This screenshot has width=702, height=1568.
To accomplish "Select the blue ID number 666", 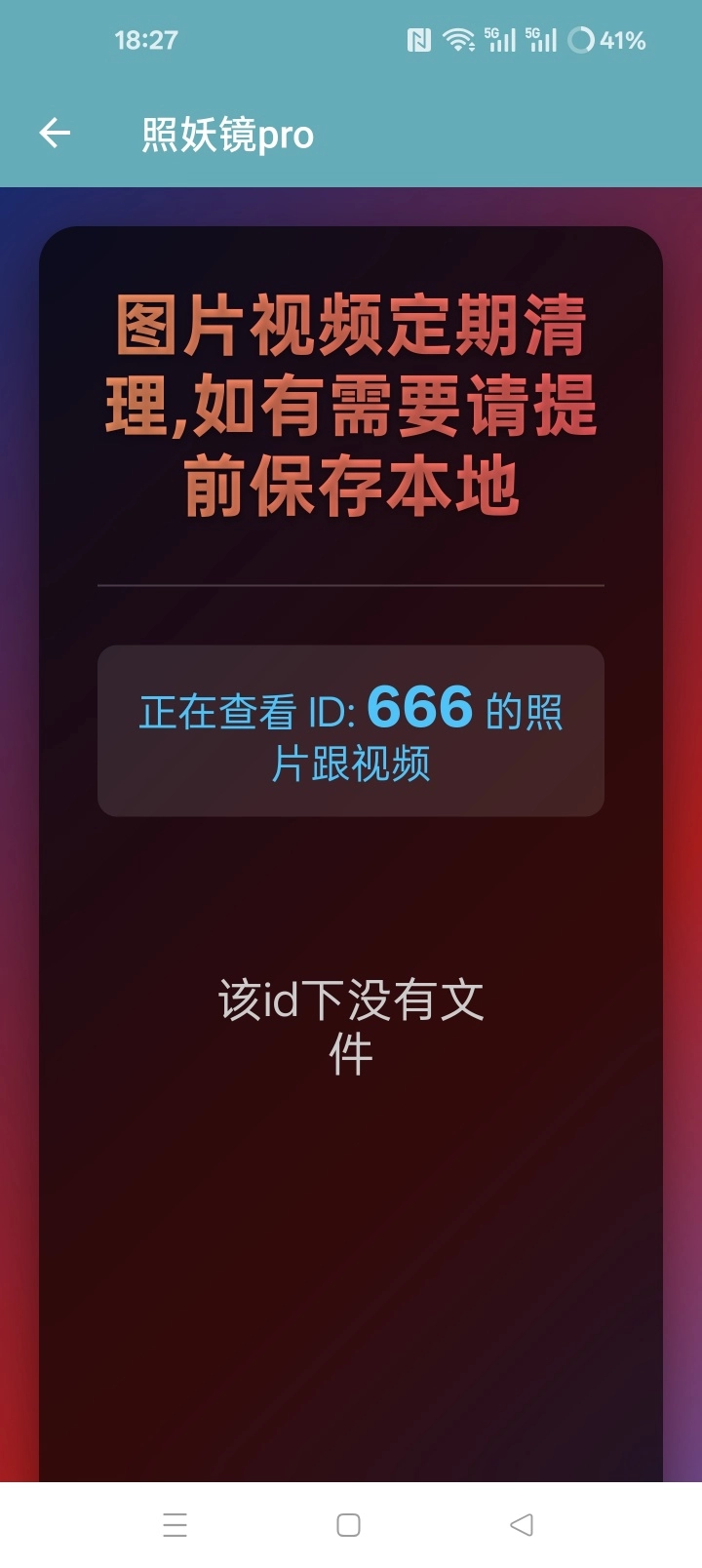I will click(x=417, y=706).
